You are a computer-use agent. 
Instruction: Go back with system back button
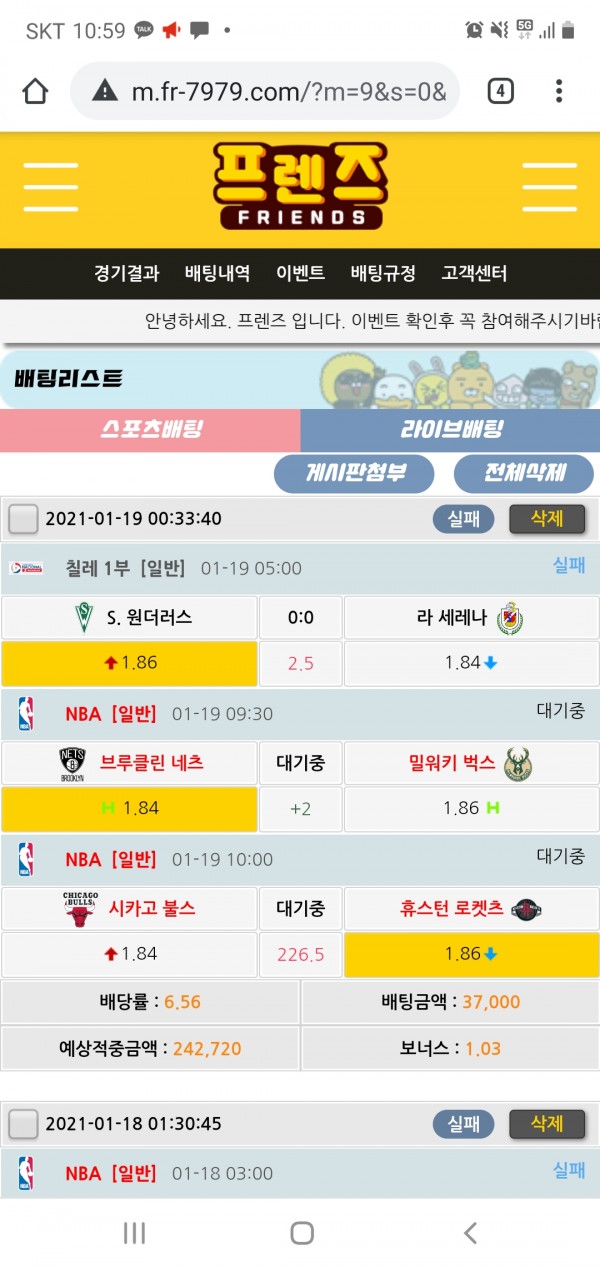pos(470,1233)
